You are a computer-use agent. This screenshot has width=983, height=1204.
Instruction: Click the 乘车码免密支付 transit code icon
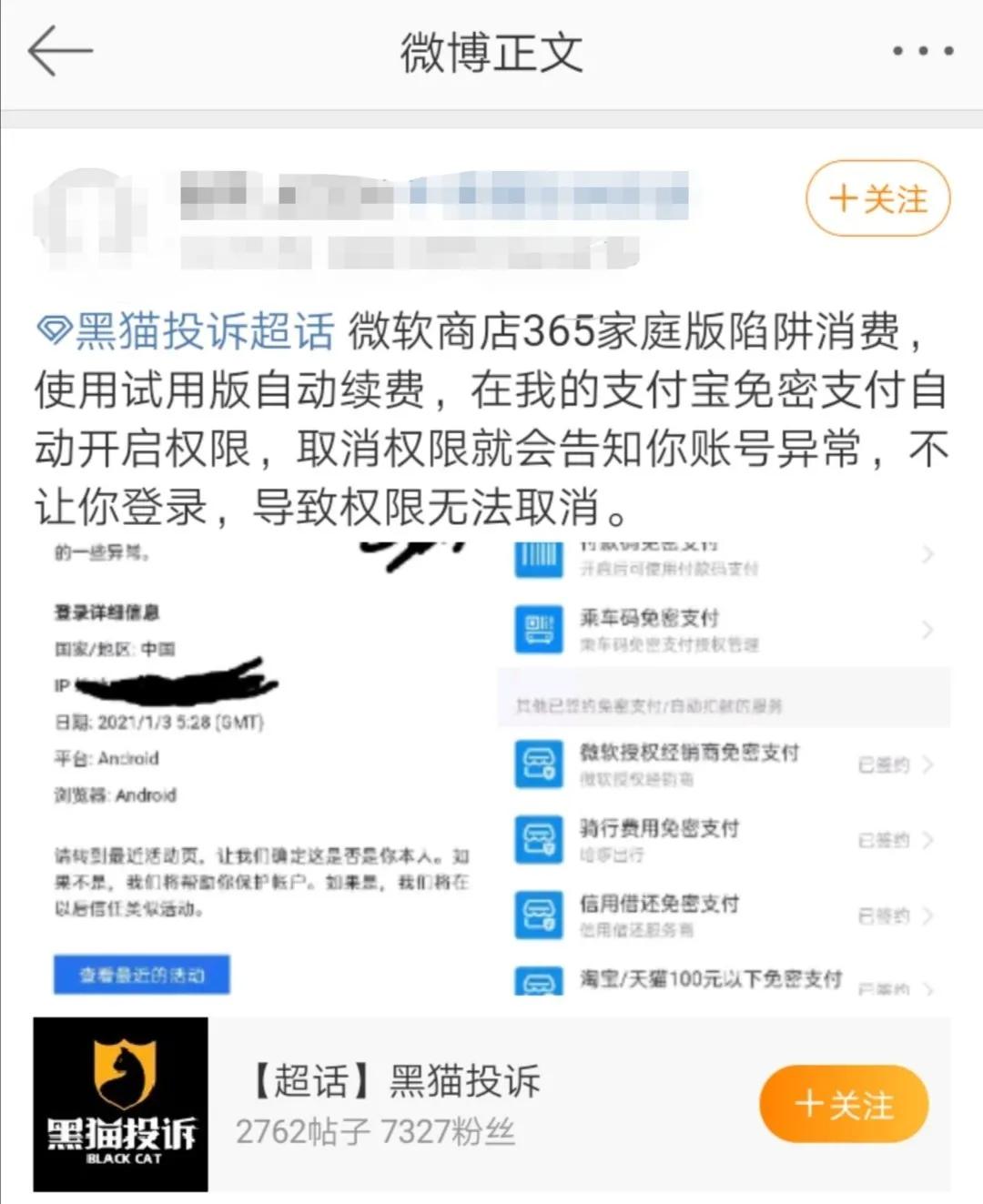pos(539,630)
